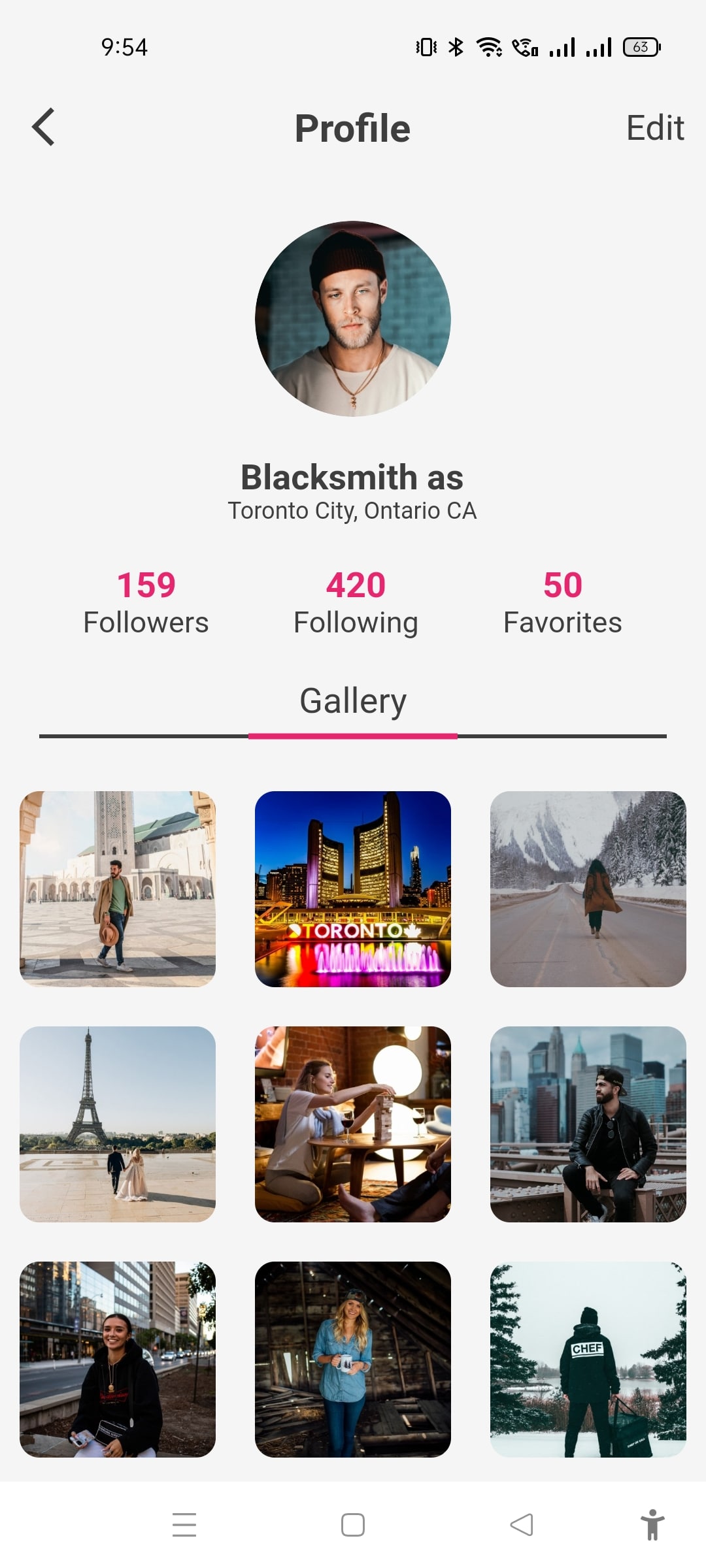Viewport: 706px width, 1568px height.
Task: Open the 420 Following list
Action: pos(356,602)
